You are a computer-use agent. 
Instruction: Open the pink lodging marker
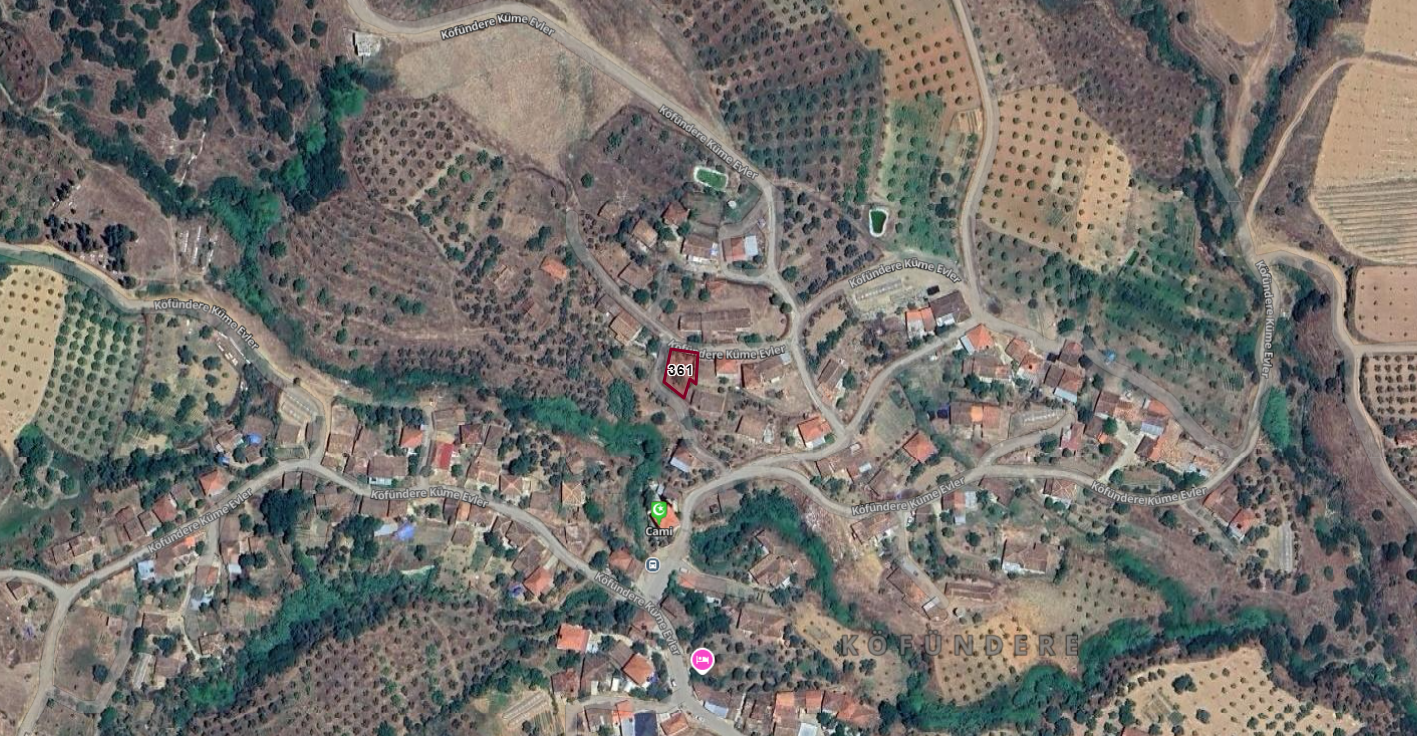coord(702,659)
